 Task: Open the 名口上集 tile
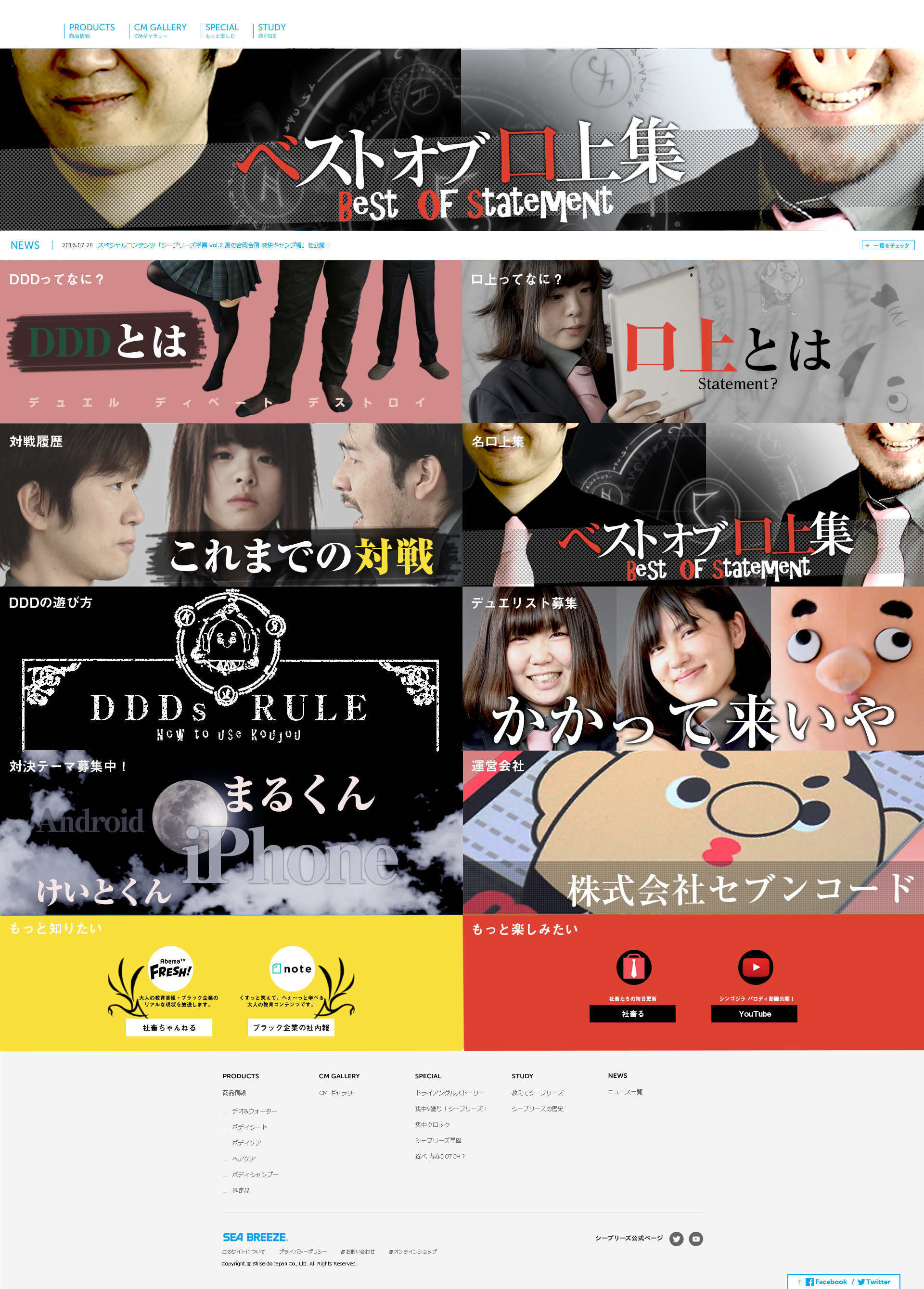click(693, 505)
